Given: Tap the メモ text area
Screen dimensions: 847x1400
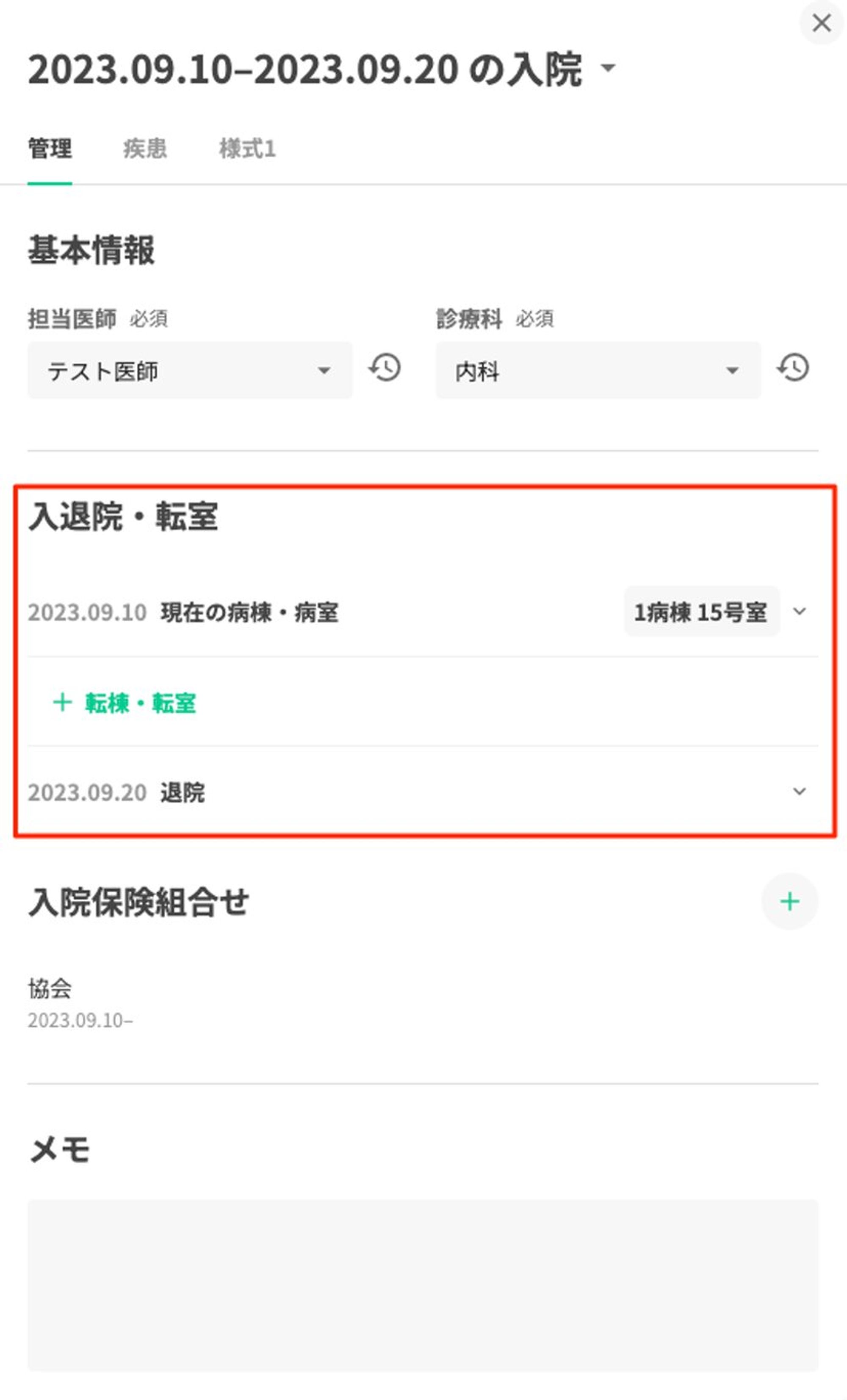Looking at the screenshot, I should point(423,1285).
